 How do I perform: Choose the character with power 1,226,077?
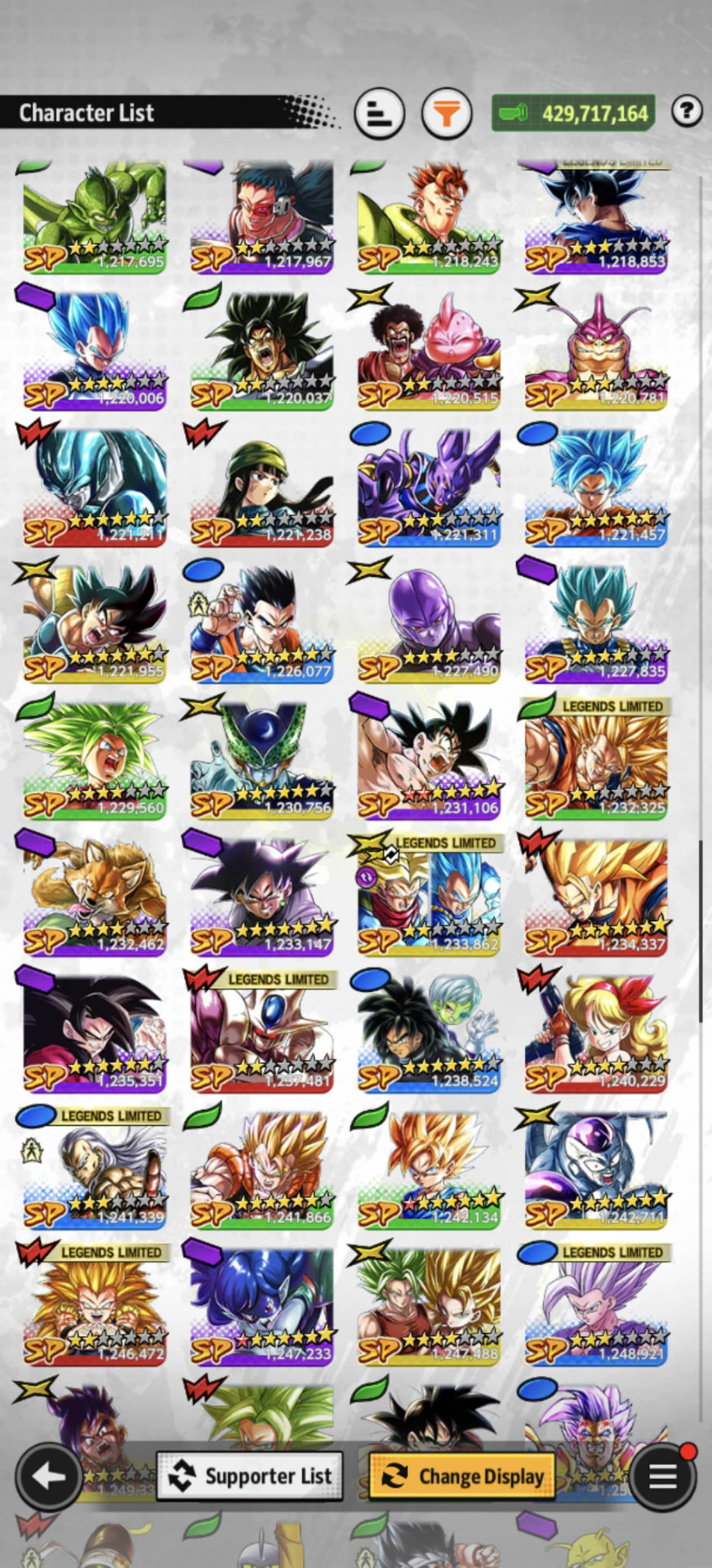261,621
